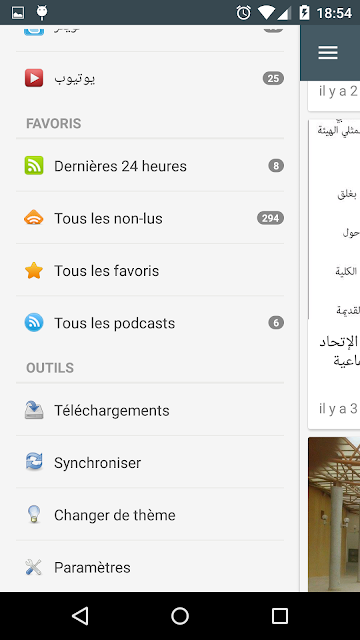
Task: Open the YouTube يوتيوب feed
Action: pyautogui.click(x=150, y=78)
